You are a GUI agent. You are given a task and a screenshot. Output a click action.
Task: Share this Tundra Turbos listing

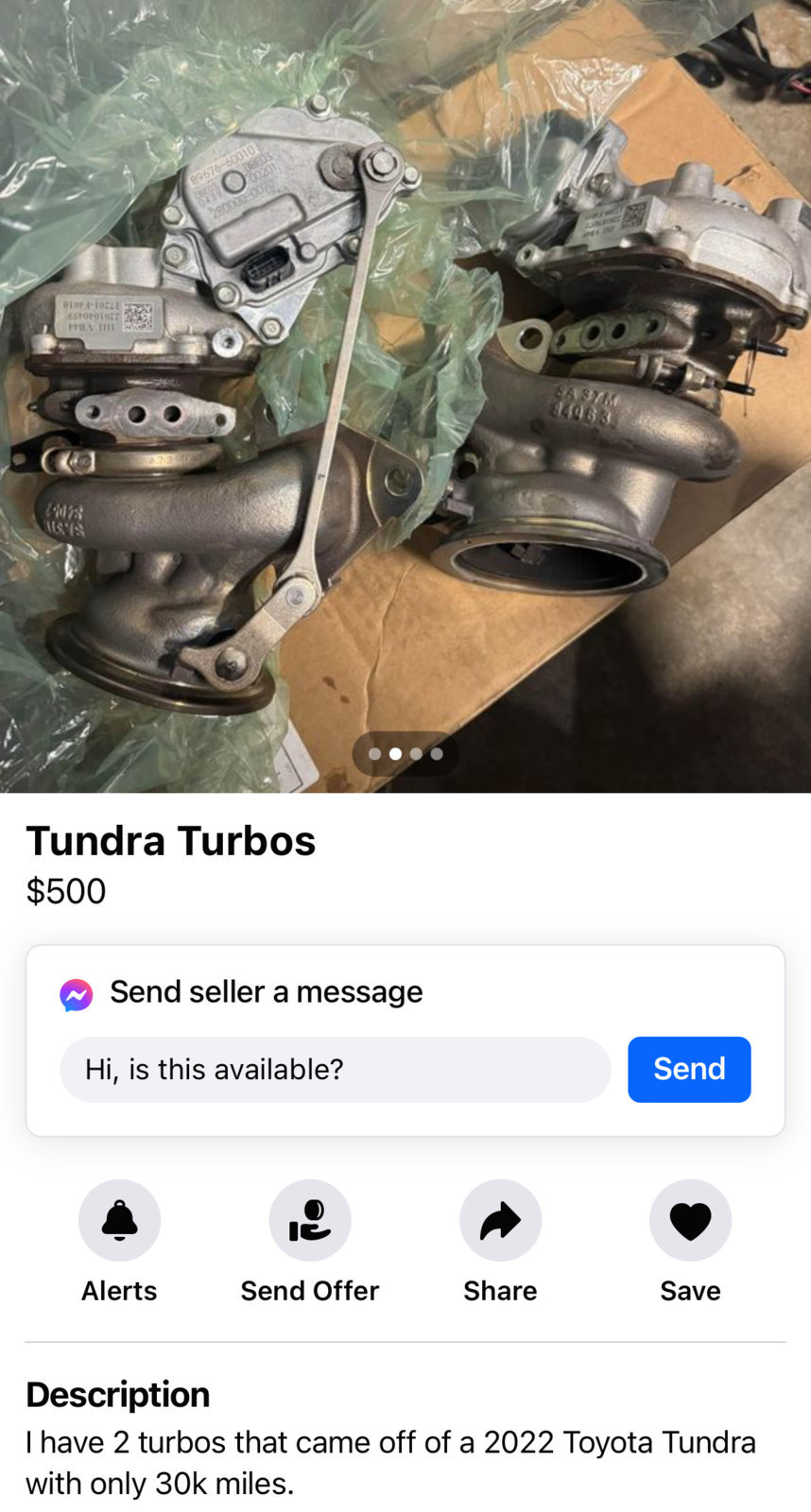coord(500,1220)
